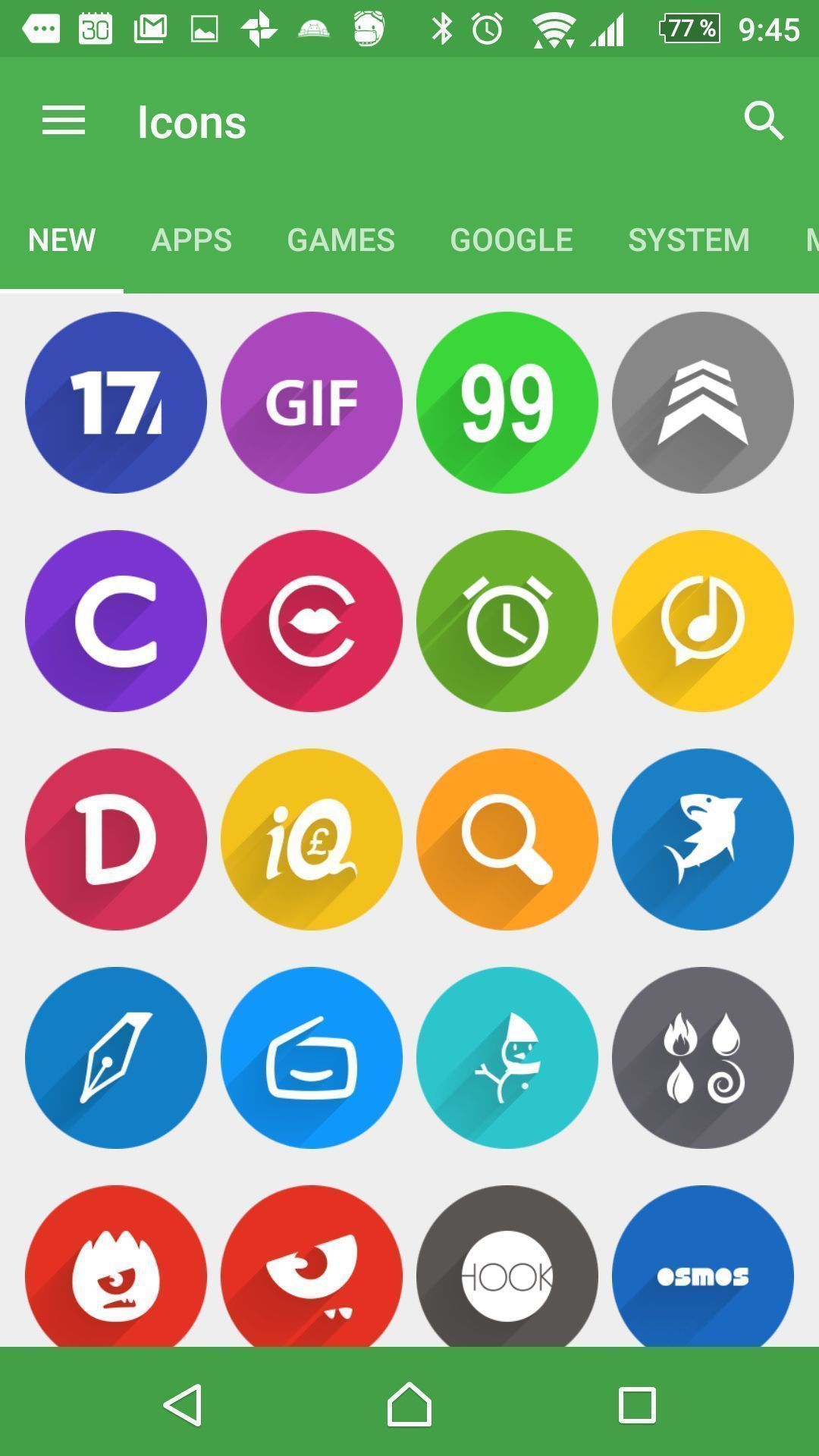Go back using the navigation bar
Image resolution: width=819 pixels, height=1456 pixels.
coord(183,1404)
